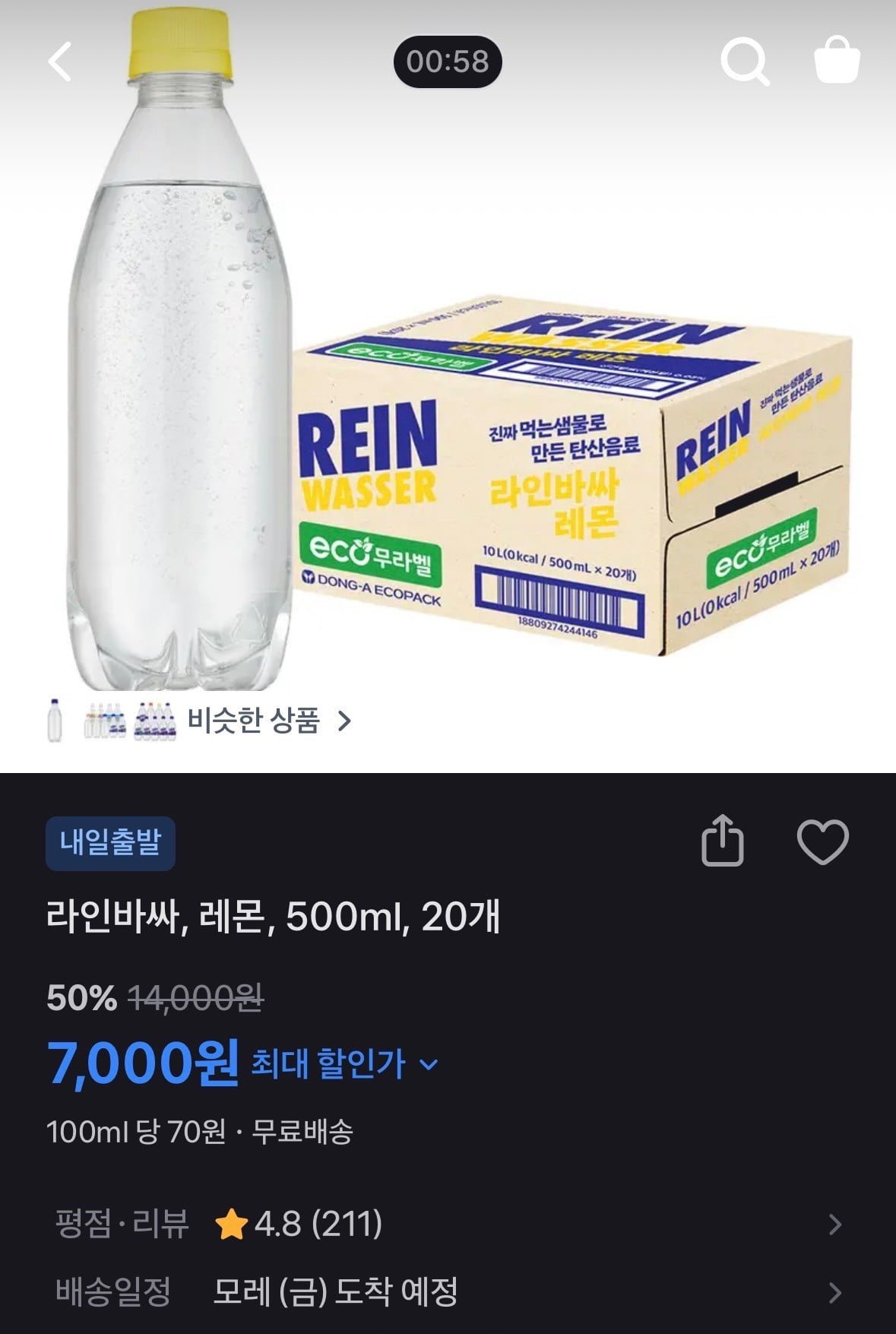
Task: Open ratings and reviews (평점·리뷰)
Action: [x=448, y=1225]
